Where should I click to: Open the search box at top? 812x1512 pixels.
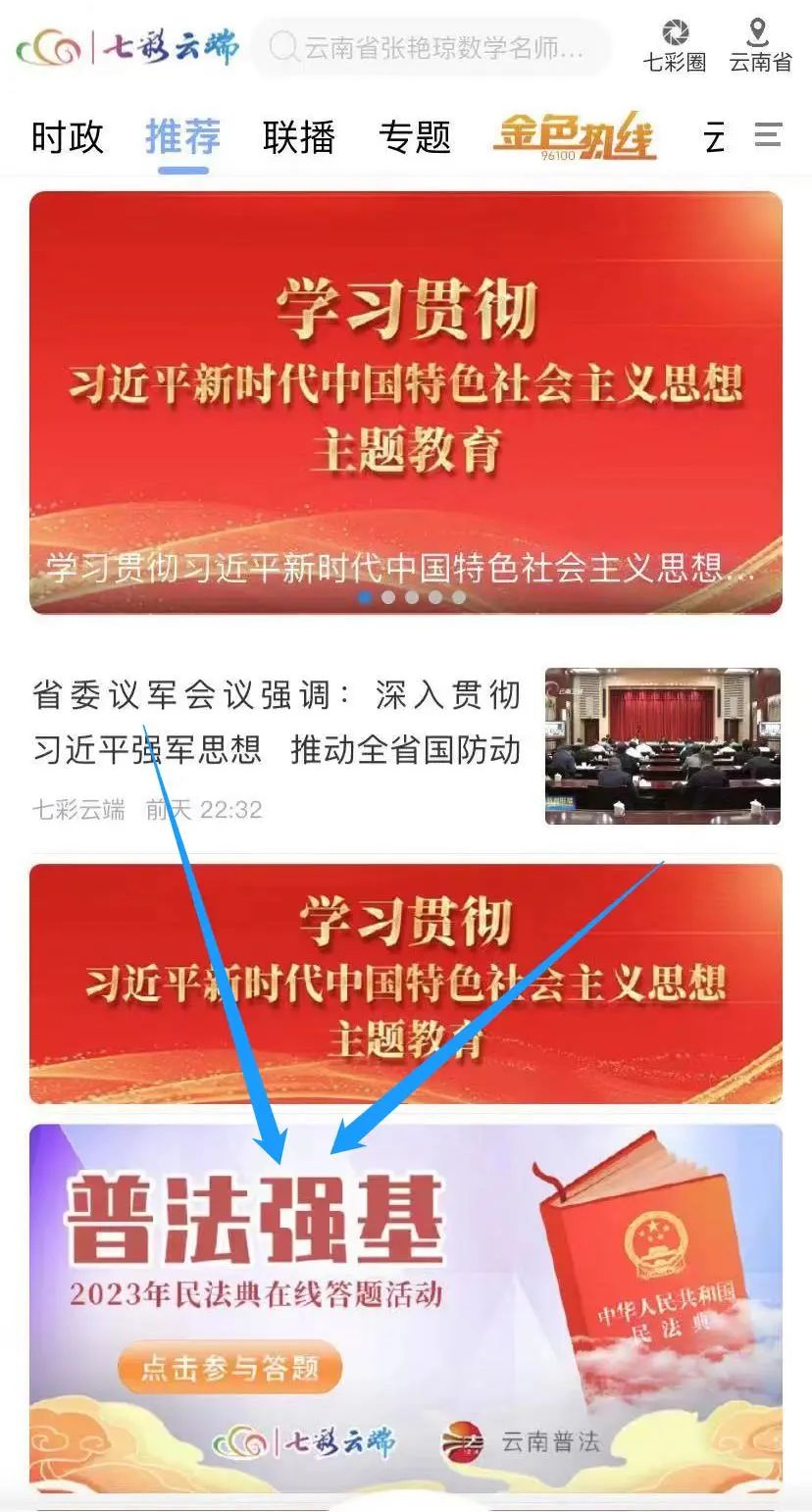(431, 47)
